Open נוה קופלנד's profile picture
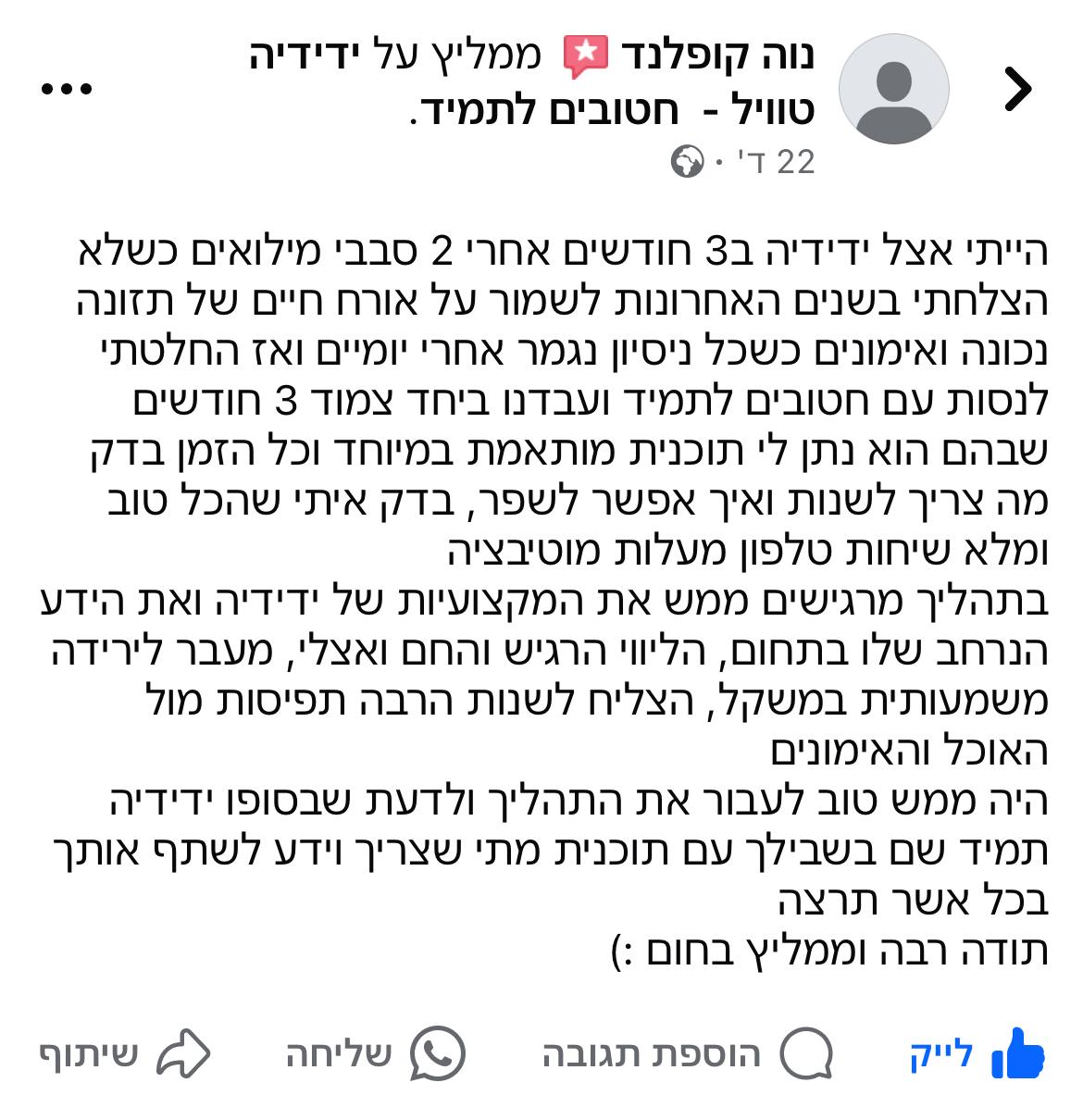 coord(893,90)
